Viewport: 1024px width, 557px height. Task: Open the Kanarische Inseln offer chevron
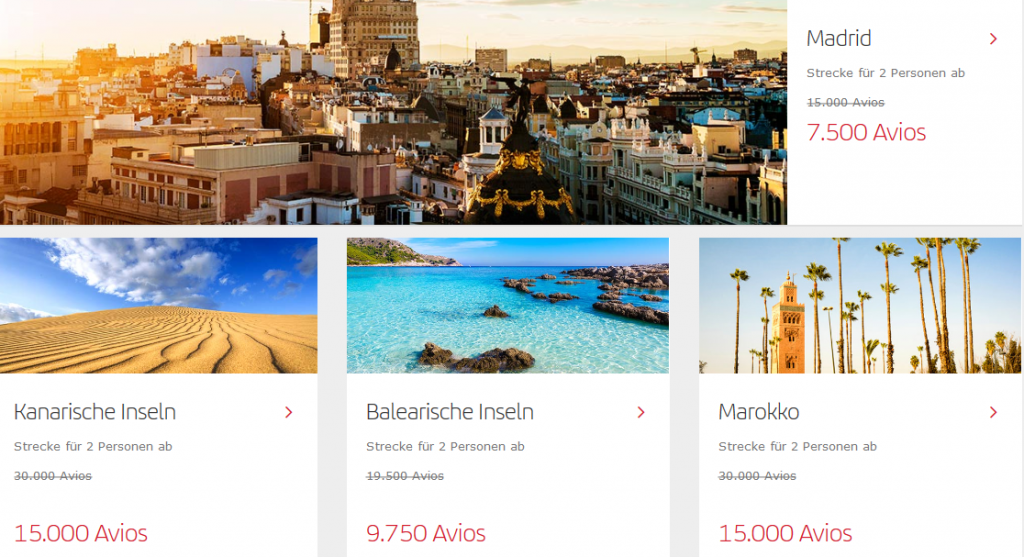(x=289, y=412)
